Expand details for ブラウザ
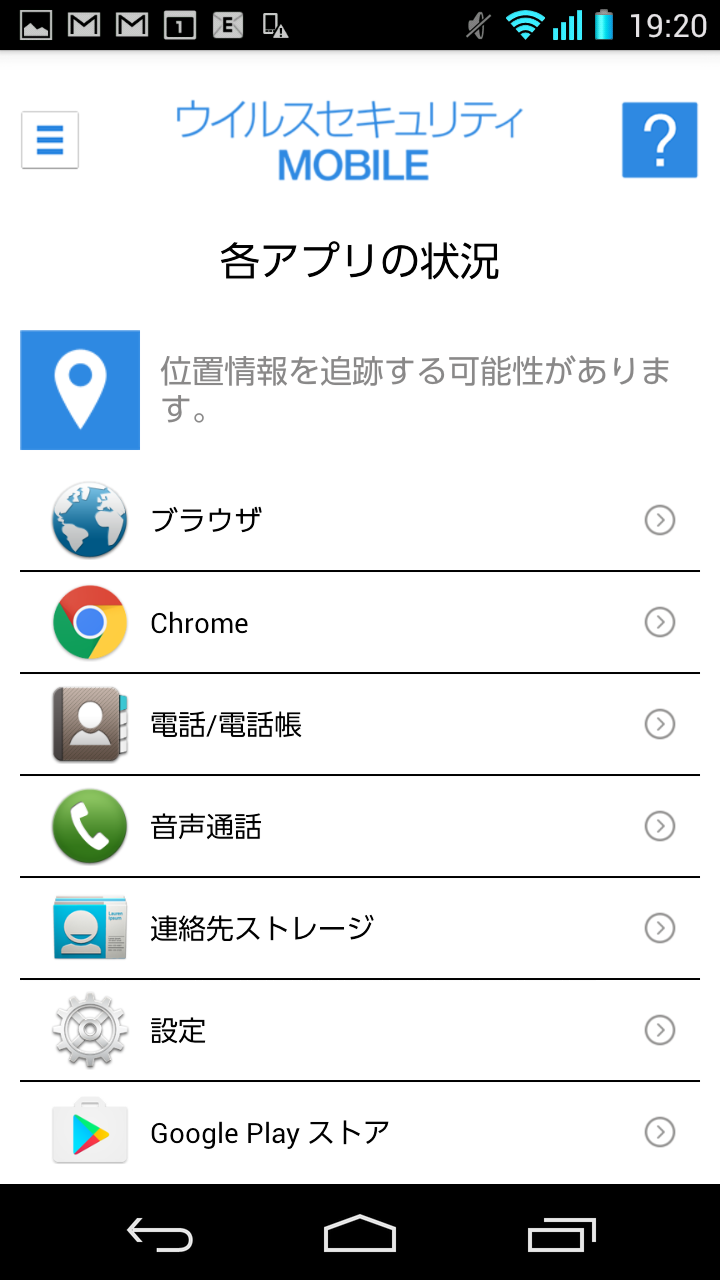 659,520
